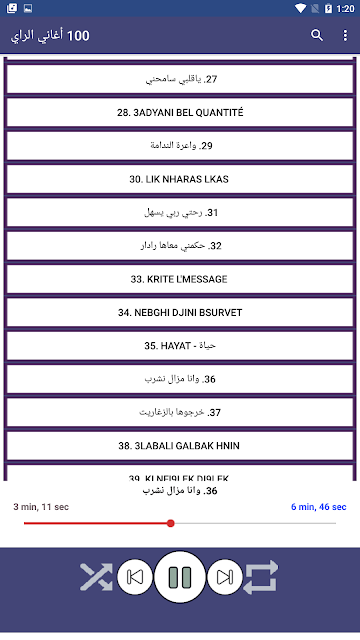Skip to the previous track
This screenshot has height=640, width=360.
(x=135, y=577)
